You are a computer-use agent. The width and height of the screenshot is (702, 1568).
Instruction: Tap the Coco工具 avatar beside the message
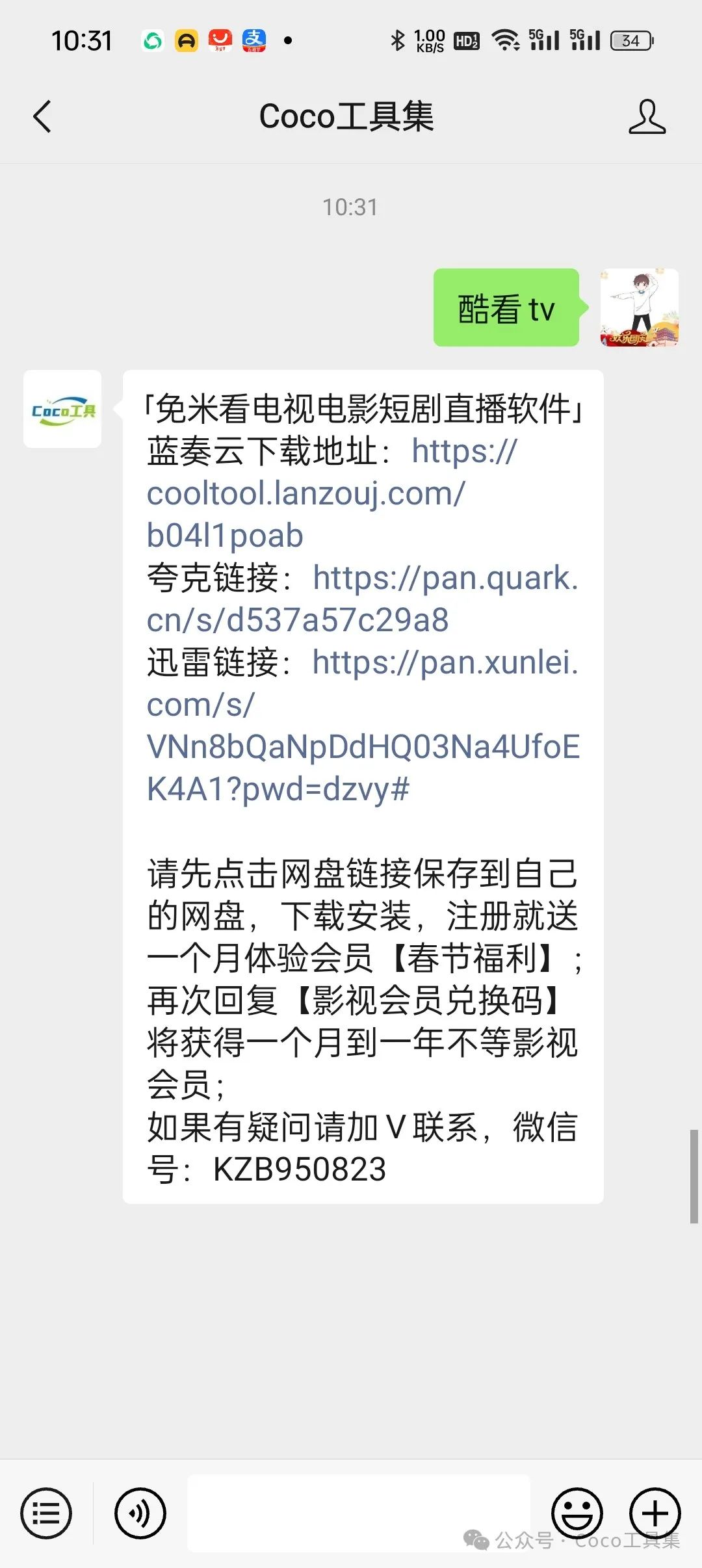point(62,410)
